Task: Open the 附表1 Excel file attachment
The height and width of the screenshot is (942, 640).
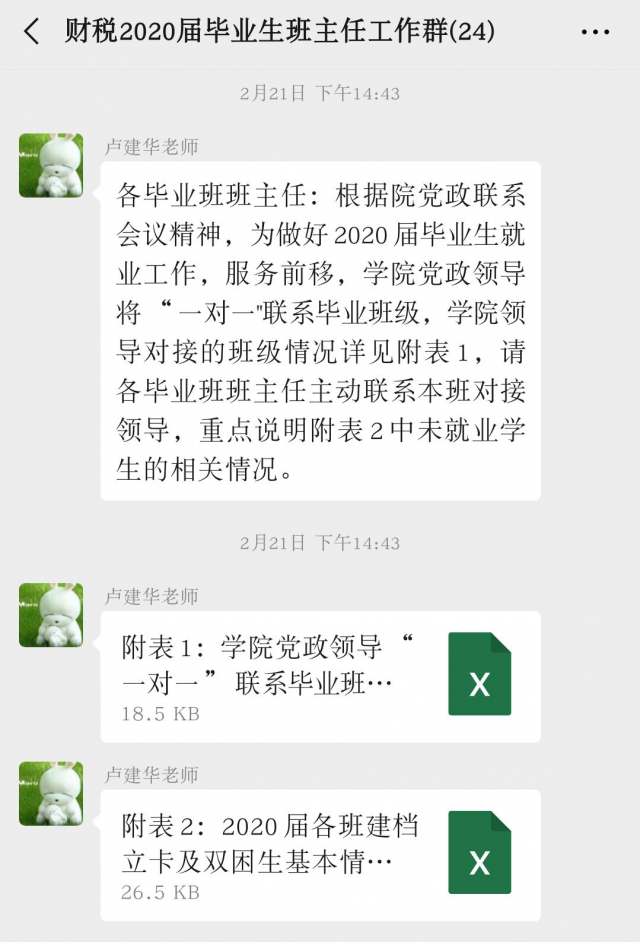Action: [320, 676]
